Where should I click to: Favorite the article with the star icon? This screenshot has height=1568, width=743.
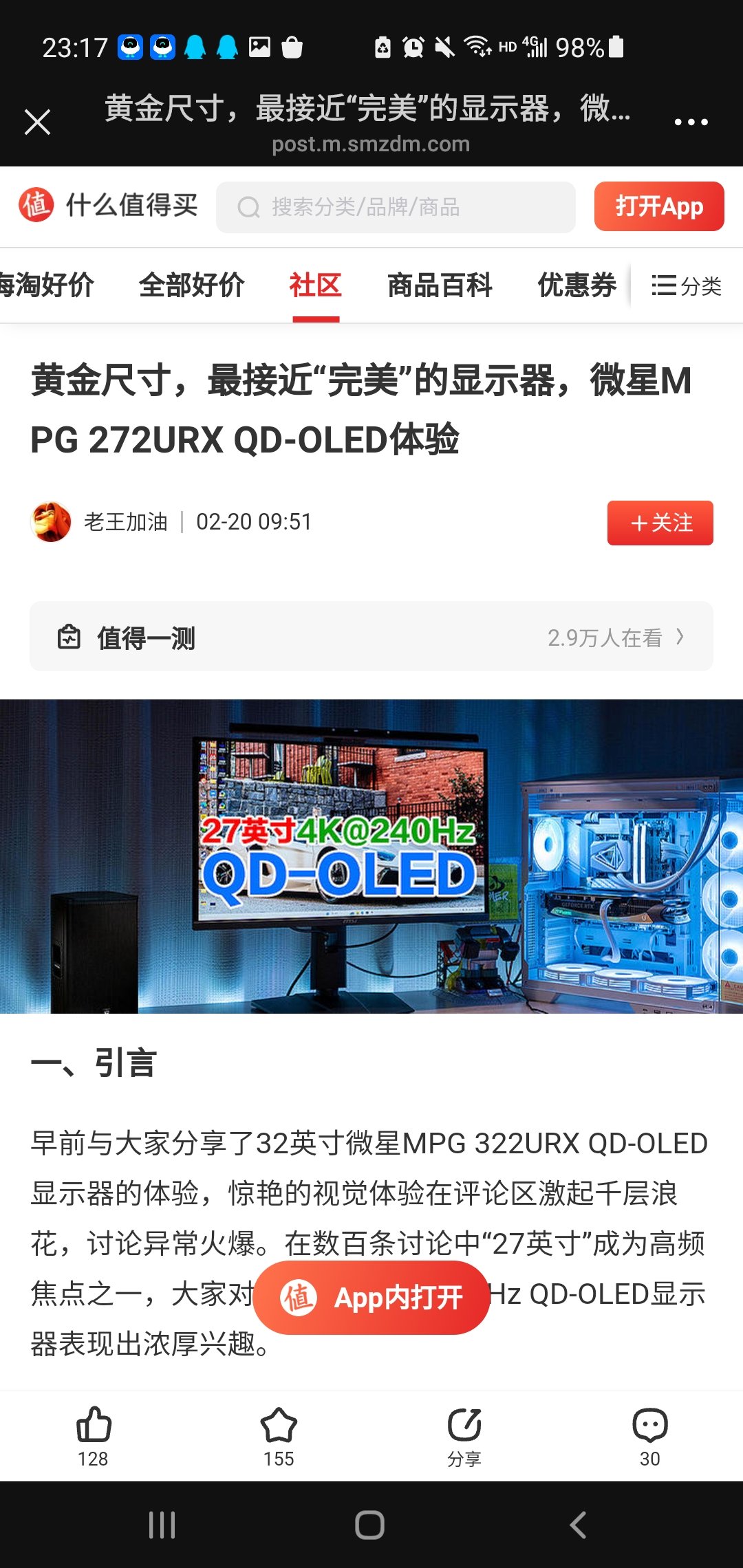[279, 1435]
